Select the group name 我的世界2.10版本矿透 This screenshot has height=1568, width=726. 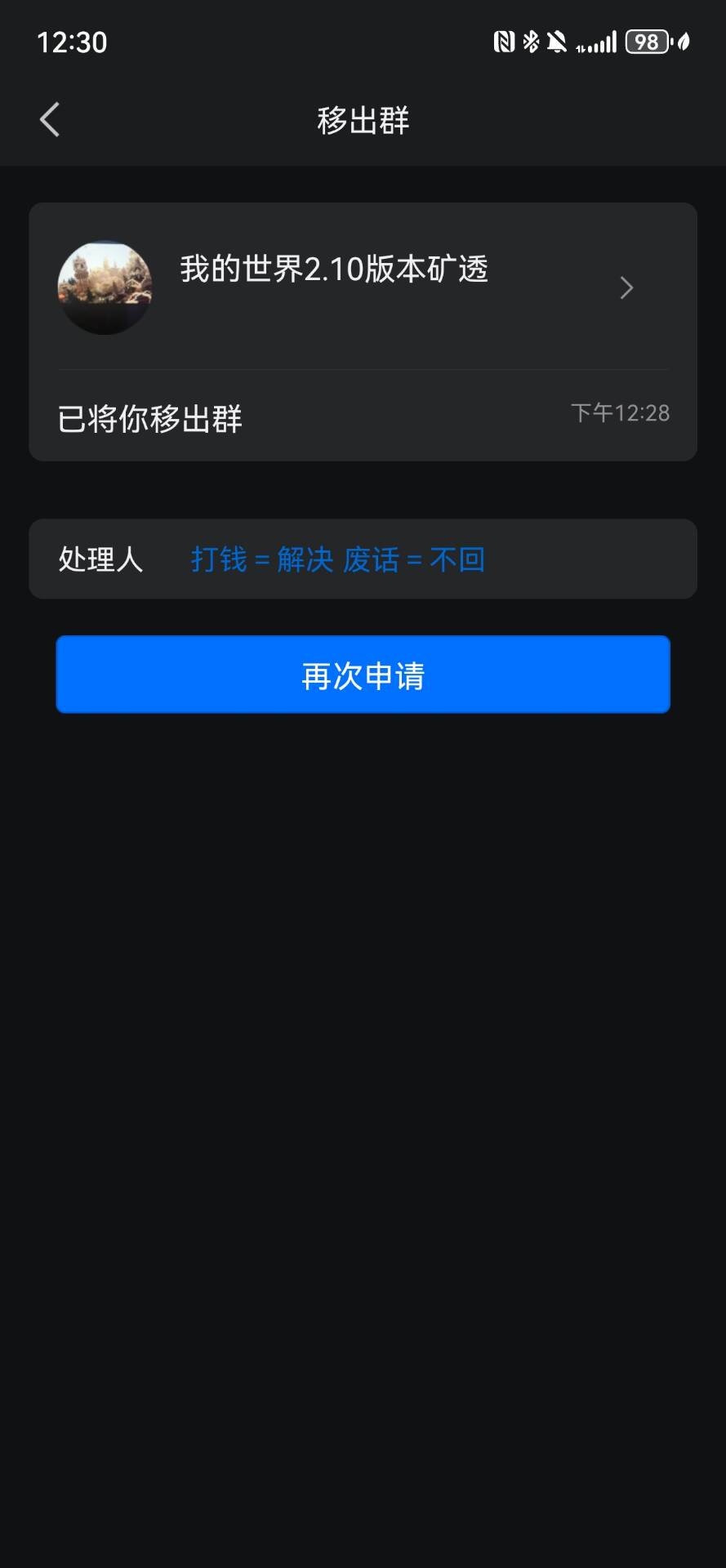(333, 269)
